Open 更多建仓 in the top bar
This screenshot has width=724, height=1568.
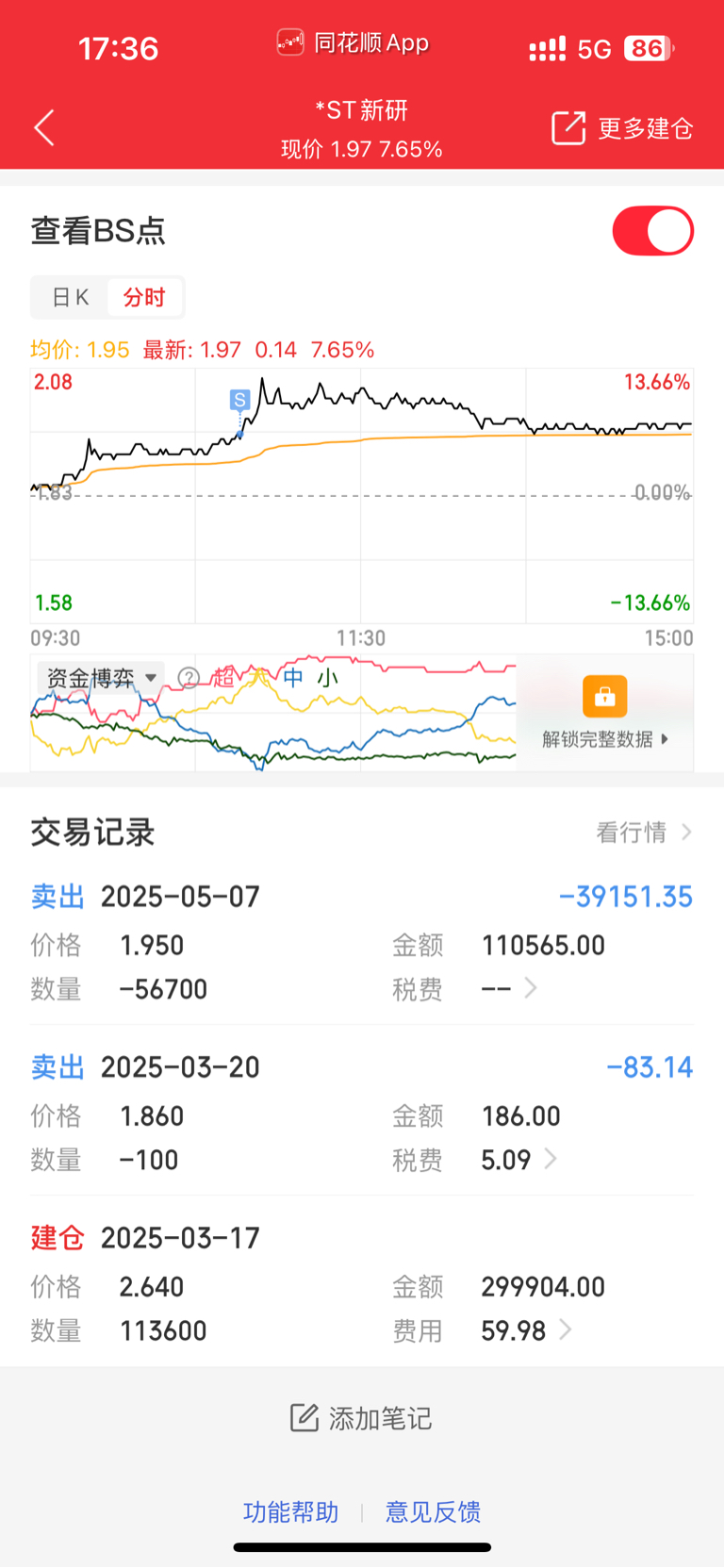point(622,127)
